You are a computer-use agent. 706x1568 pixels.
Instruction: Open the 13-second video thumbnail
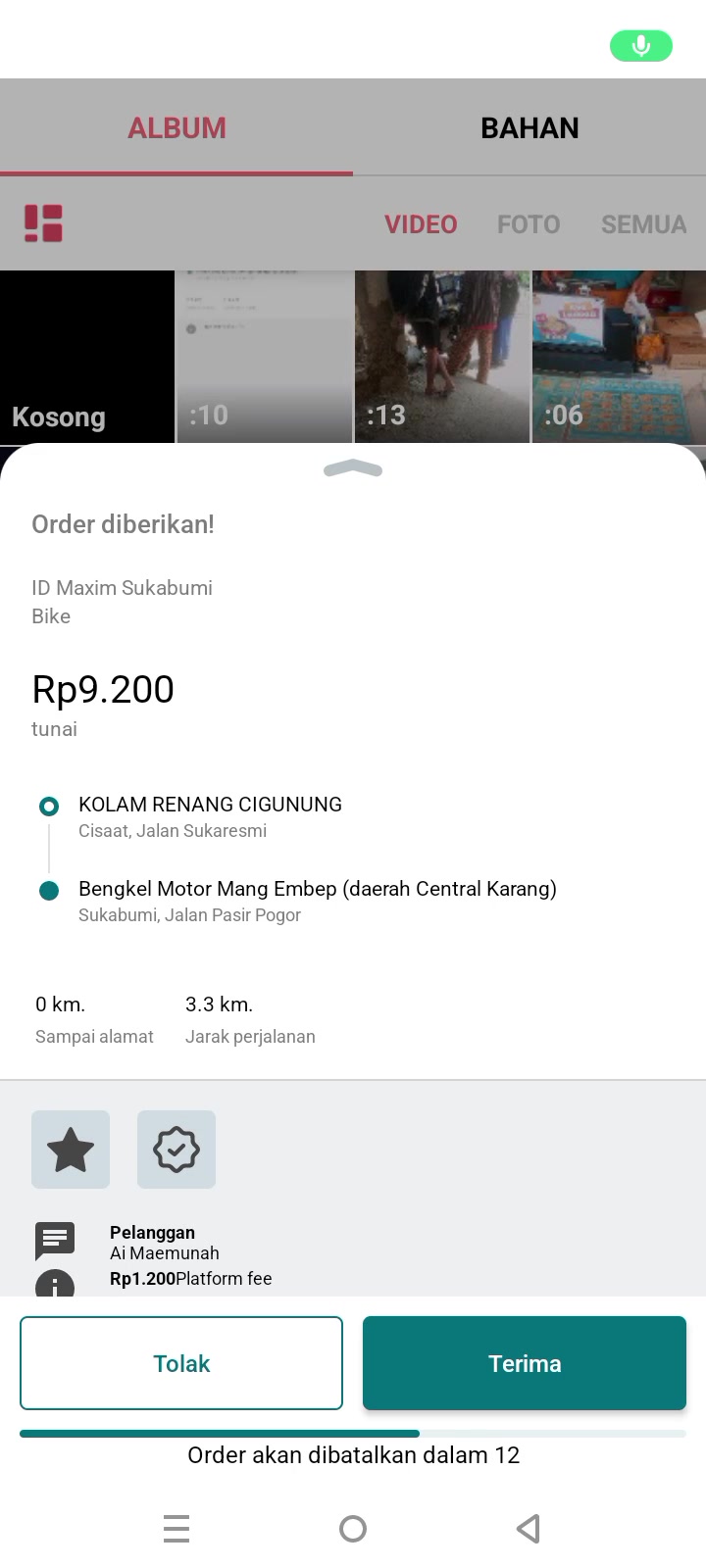[442, 357]
